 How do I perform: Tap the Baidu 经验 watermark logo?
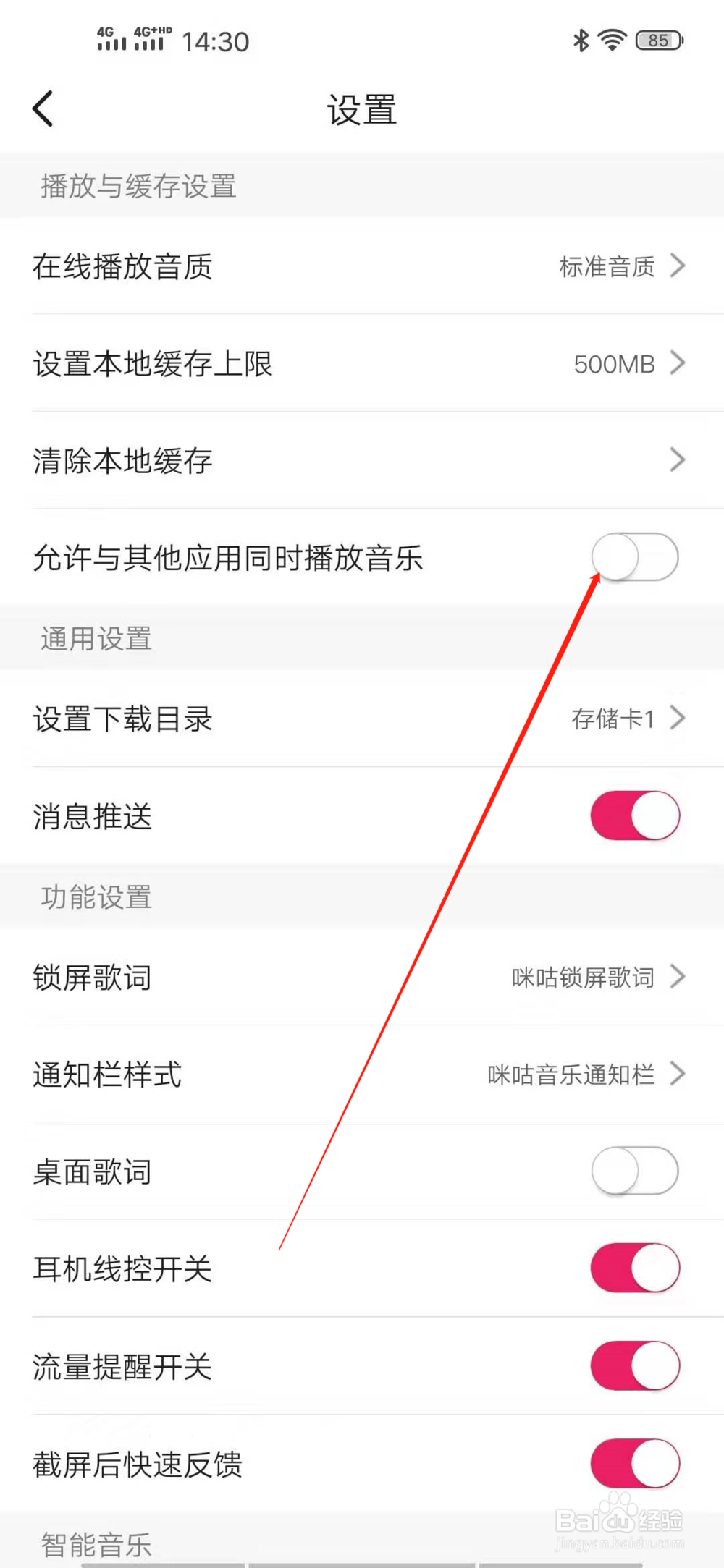(x=619, y=1520)
